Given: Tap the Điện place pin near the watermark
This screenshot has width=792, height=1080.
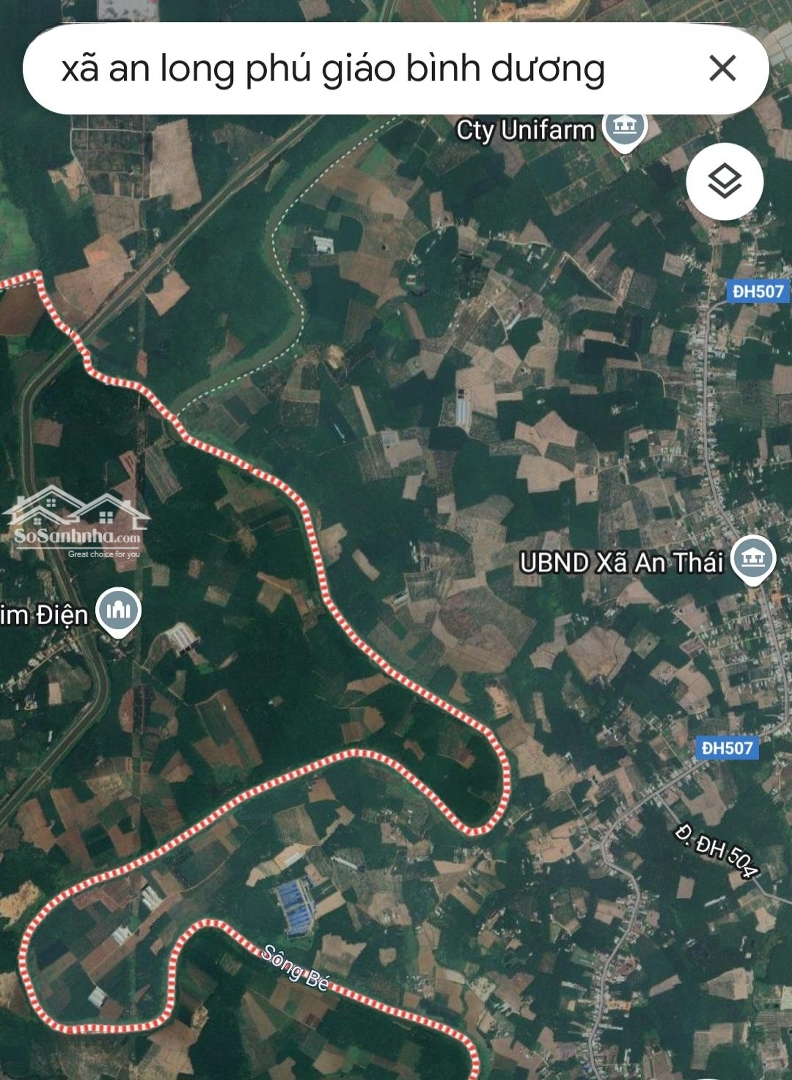Looking at the screenshot, I should click(119, 611).
